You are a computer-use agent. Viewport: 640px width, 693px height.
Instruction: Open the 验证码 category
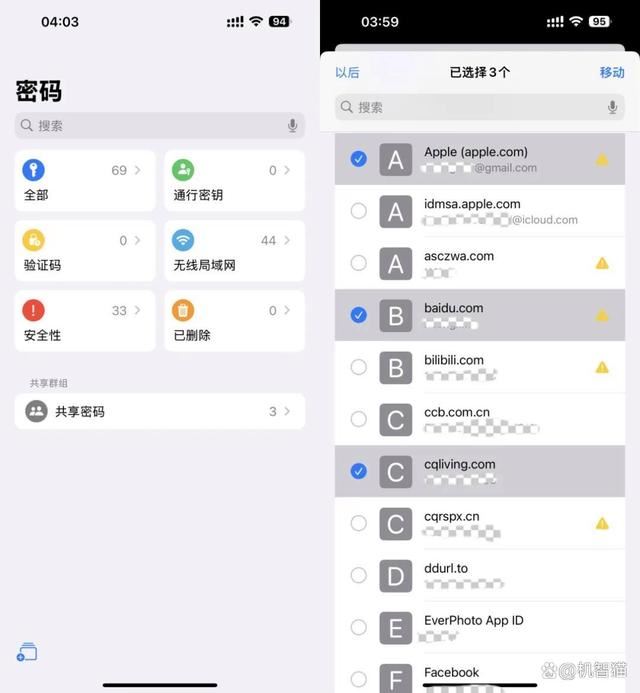85,251
